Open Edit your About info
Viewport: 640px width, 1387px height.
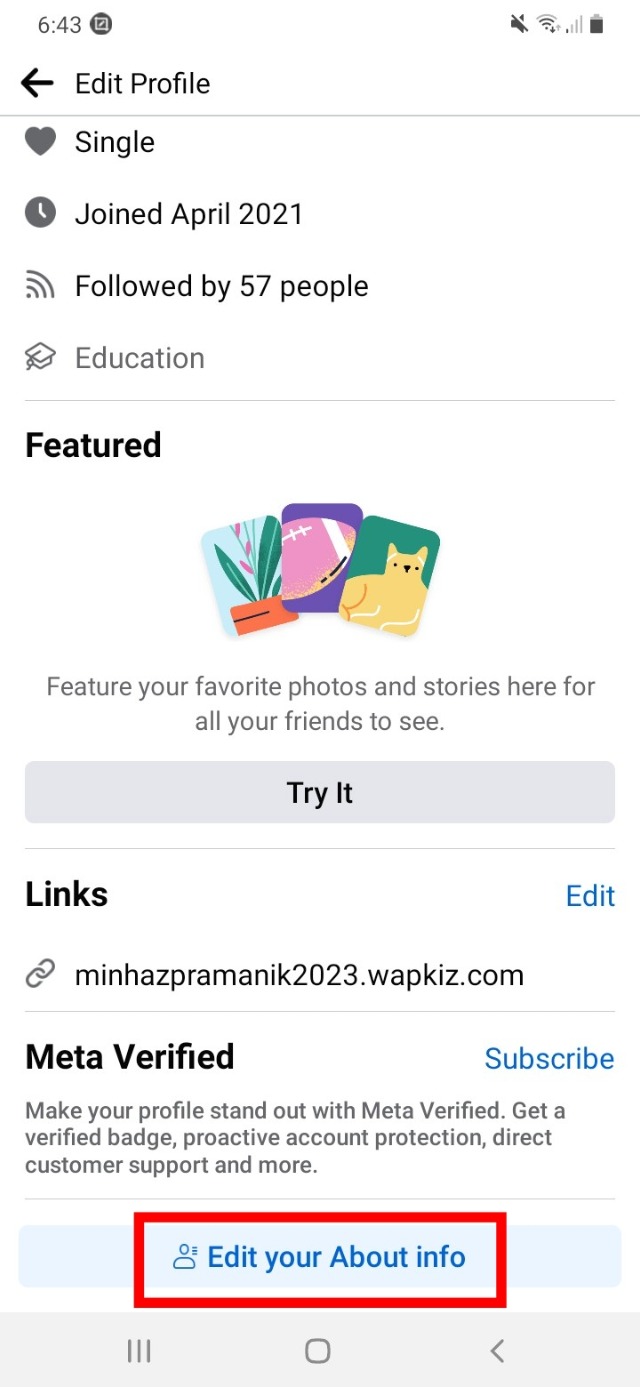(x=320, y=1257)
